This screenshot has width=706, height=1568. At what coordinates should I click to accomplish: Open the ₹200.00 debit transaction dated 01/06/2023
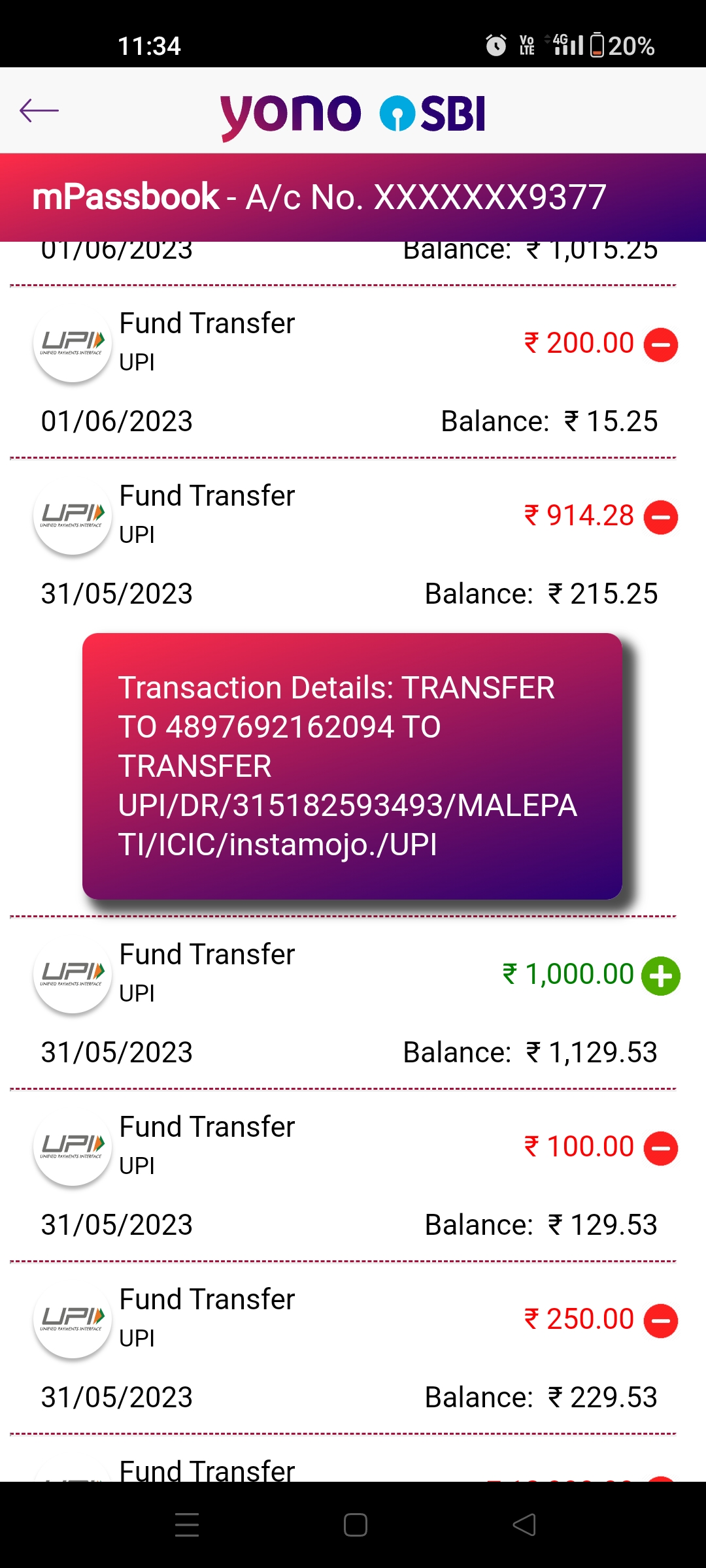coord(353,372)
